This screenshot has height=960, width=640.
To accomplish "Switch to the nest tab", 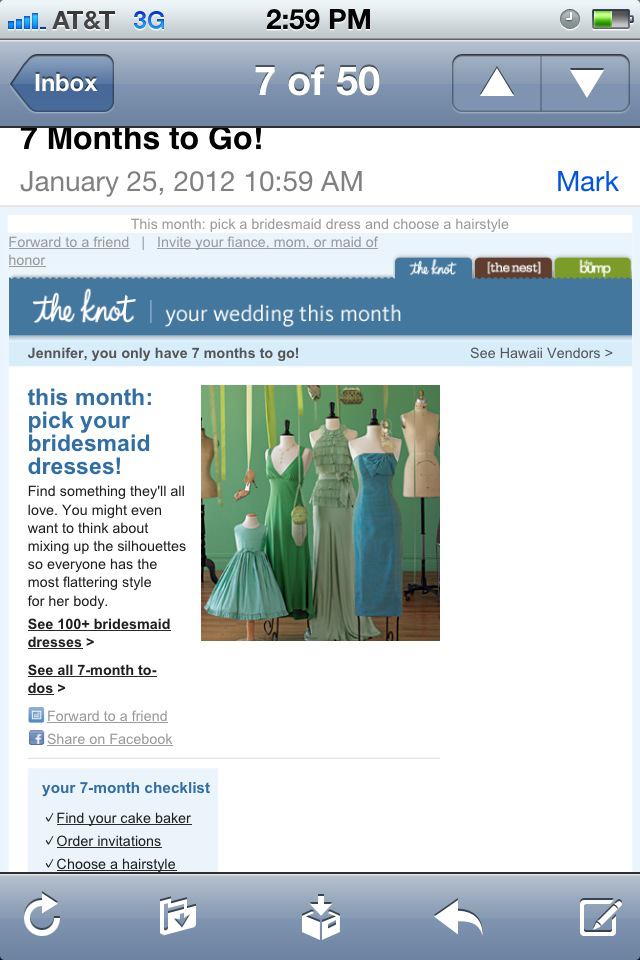I will pyautogui.click(x=512, y=268).
